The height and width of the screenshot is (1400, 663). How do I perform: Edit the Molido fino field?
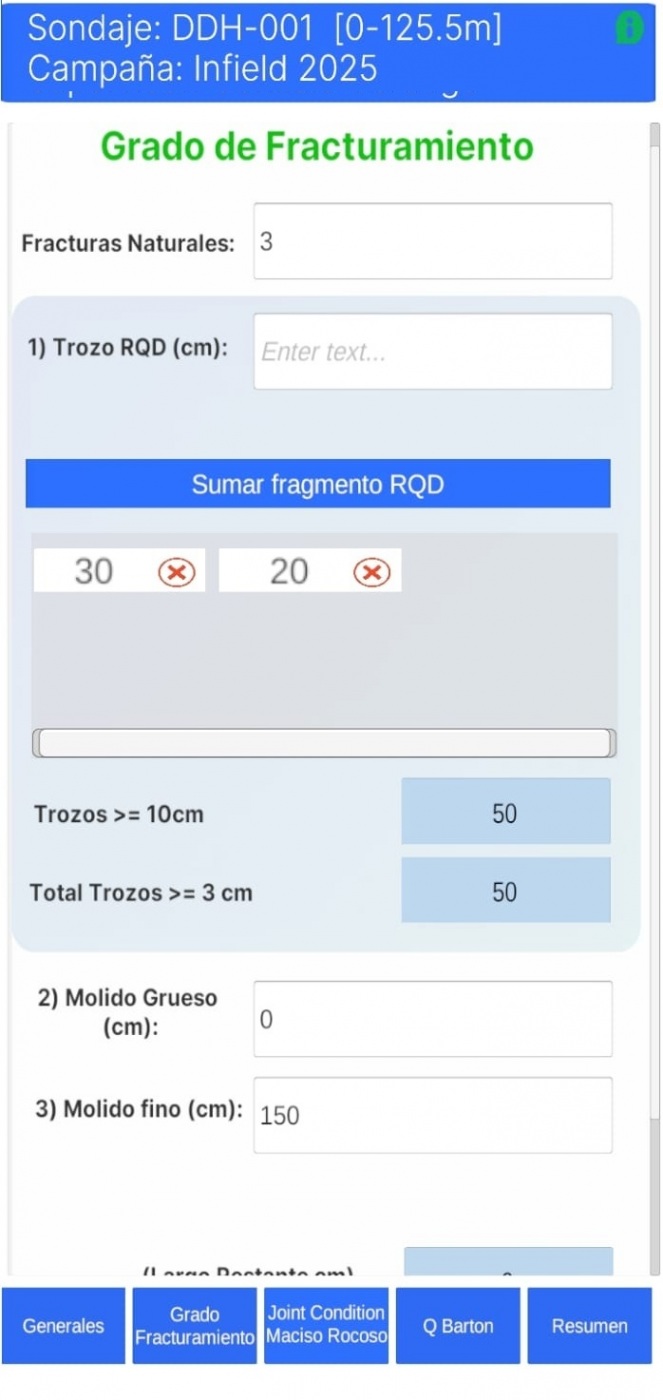tap(432, 1115)
